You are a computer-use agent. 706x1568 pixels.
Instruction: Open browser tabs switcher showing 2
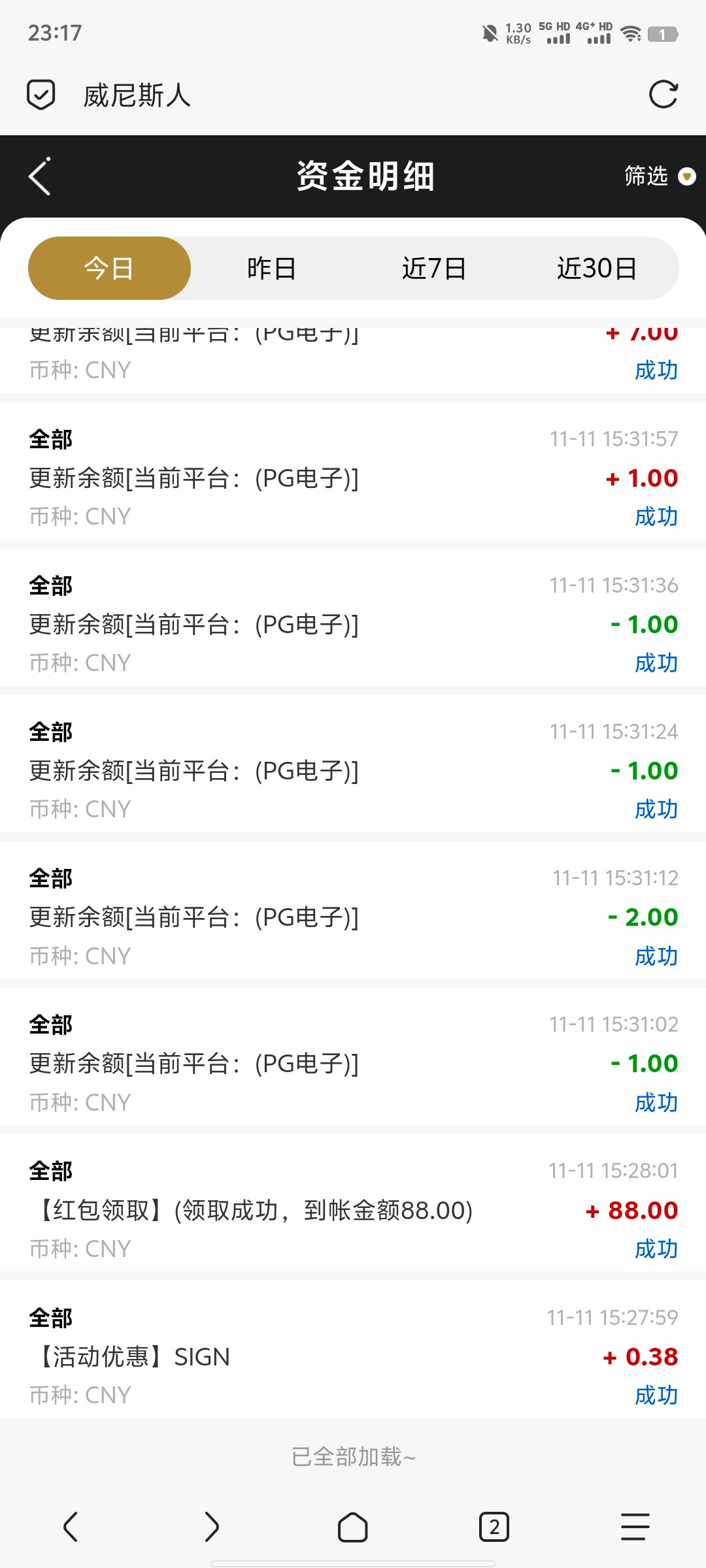tap(494, 1527)
